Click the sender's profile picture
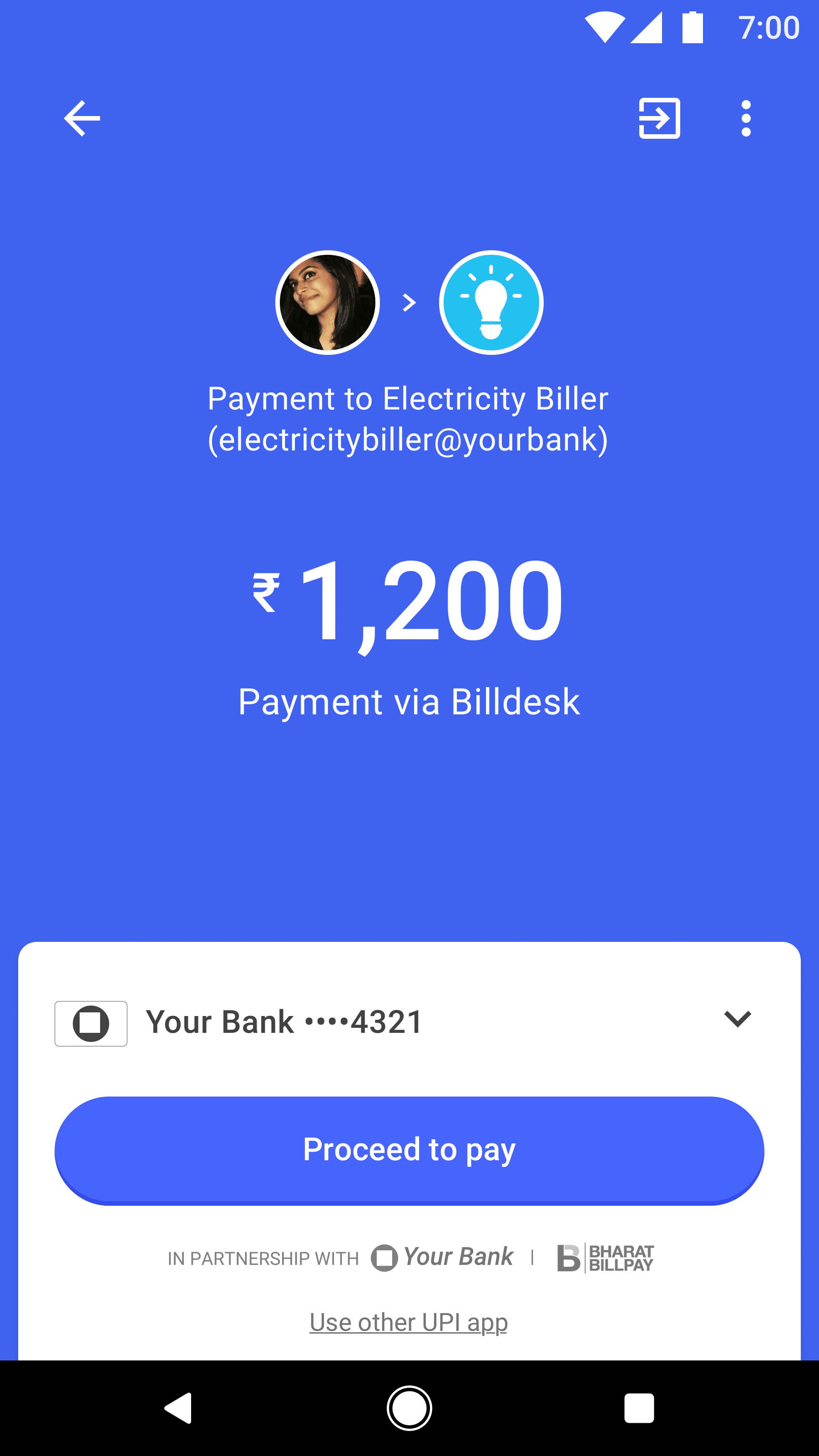The width and height of the screenshot is (819, 1456). tap(328, 302)
